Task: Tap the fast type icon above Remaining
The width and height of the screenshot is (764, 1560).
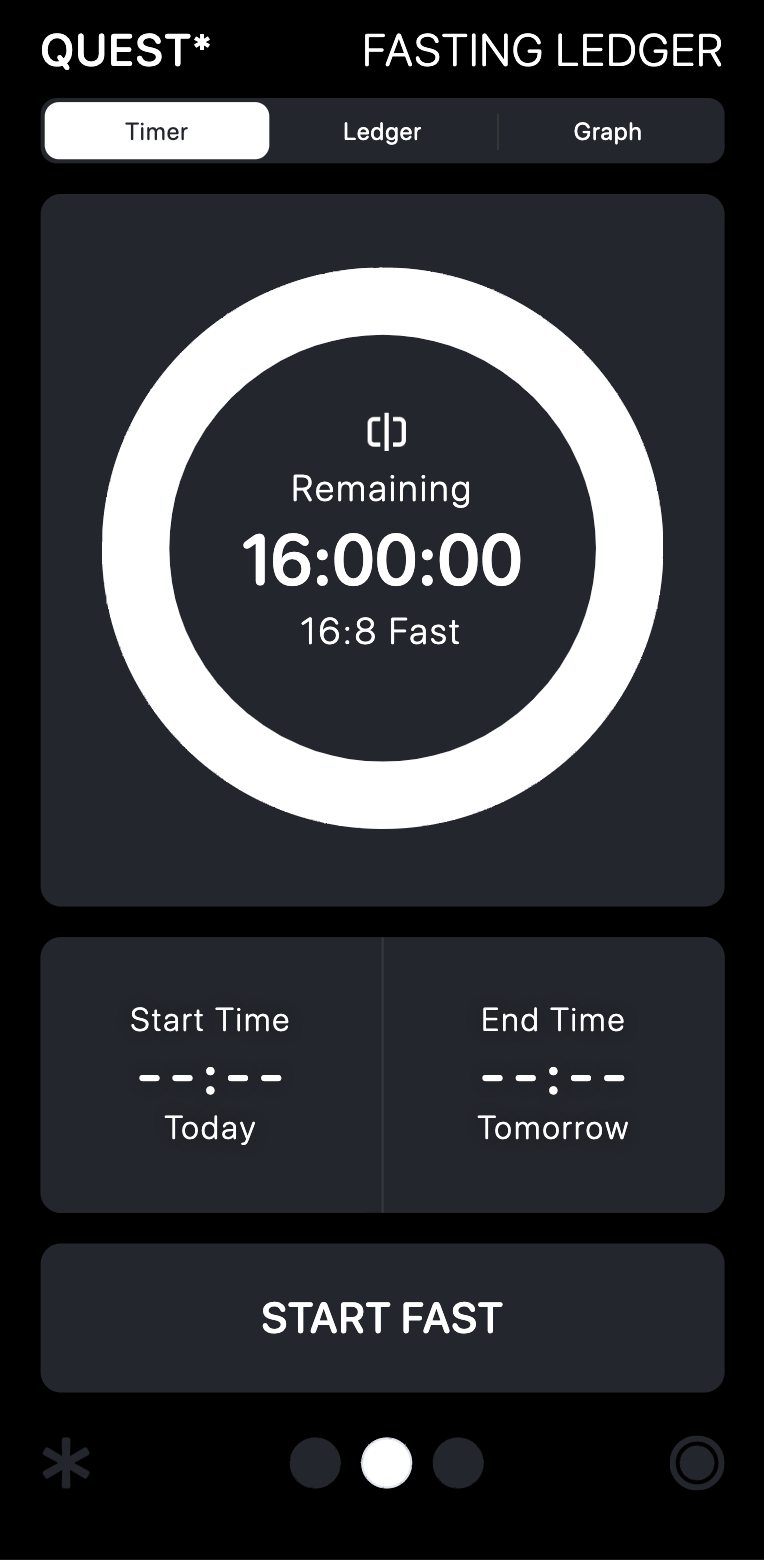Action: 386,432
